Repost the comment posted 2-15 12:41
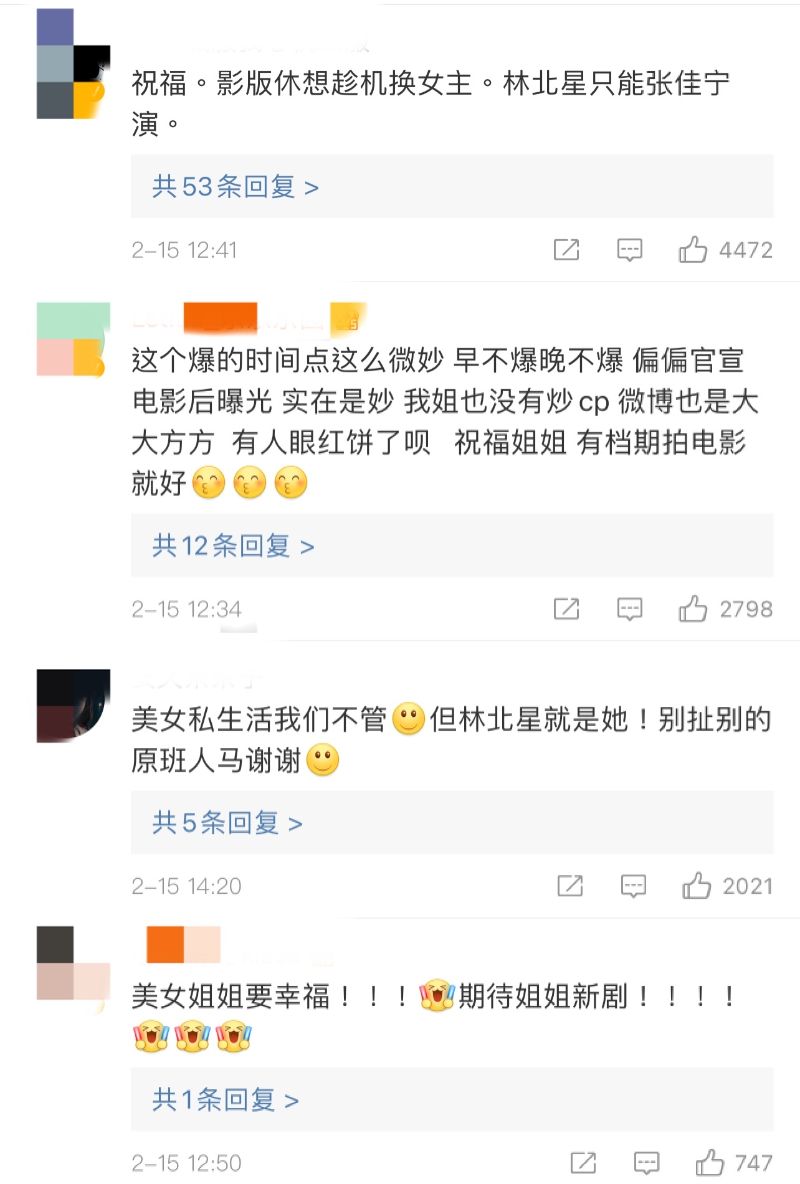800x1184 pixels. [x=566, y=250]
